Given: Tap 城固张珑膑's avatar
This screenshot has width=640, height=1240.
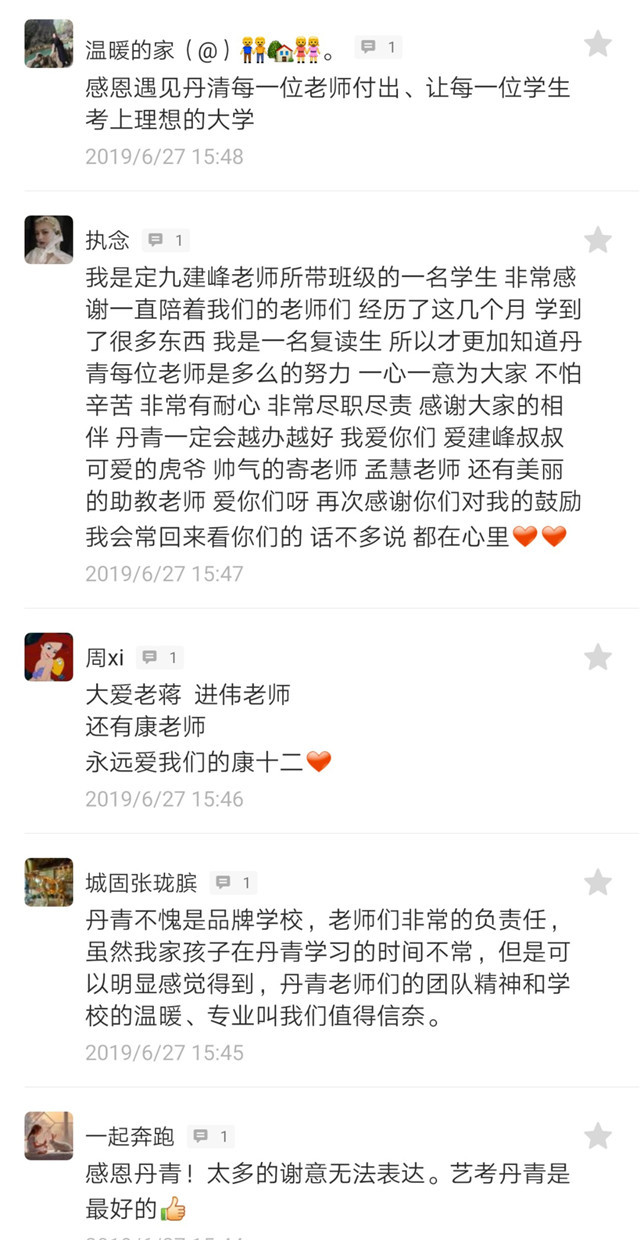Looking at the screenshot, I should click(x=49, y=882).
